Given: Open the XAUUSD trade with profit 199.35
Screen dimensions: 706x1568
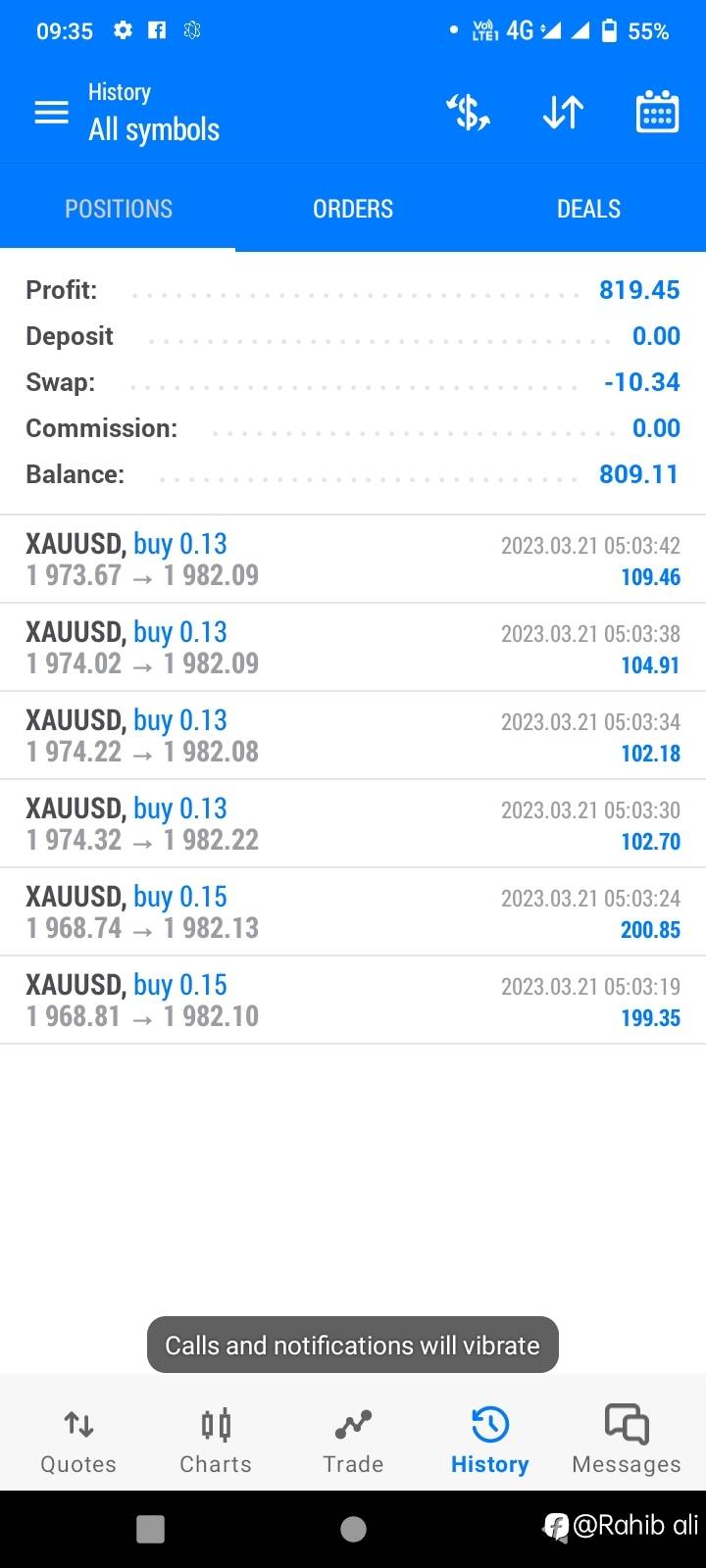Looking at the screenshot, I should tap(353, 1000).
